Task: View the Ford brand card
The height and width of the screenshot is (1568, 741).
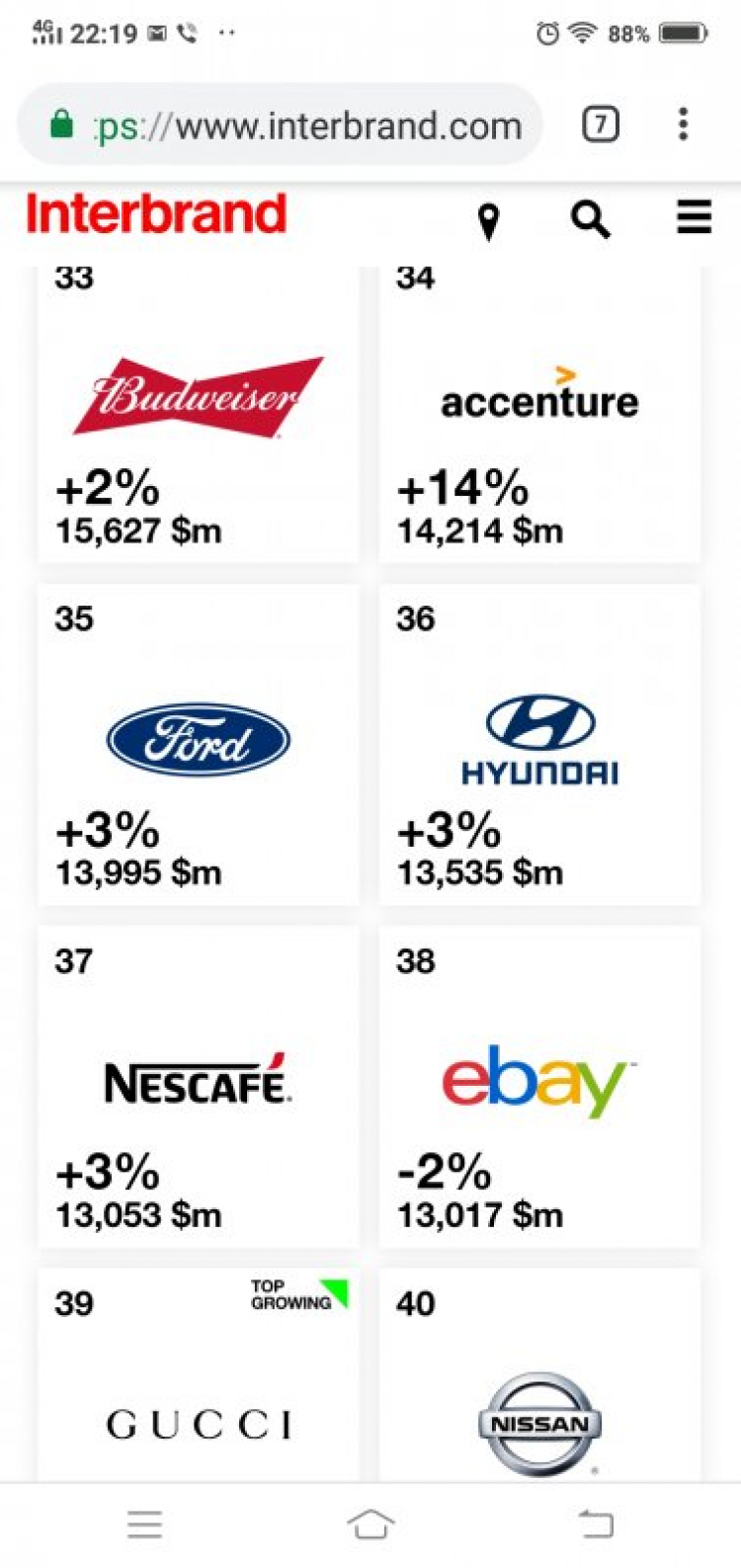Action: pyautogui.click(x=198, y=744)
